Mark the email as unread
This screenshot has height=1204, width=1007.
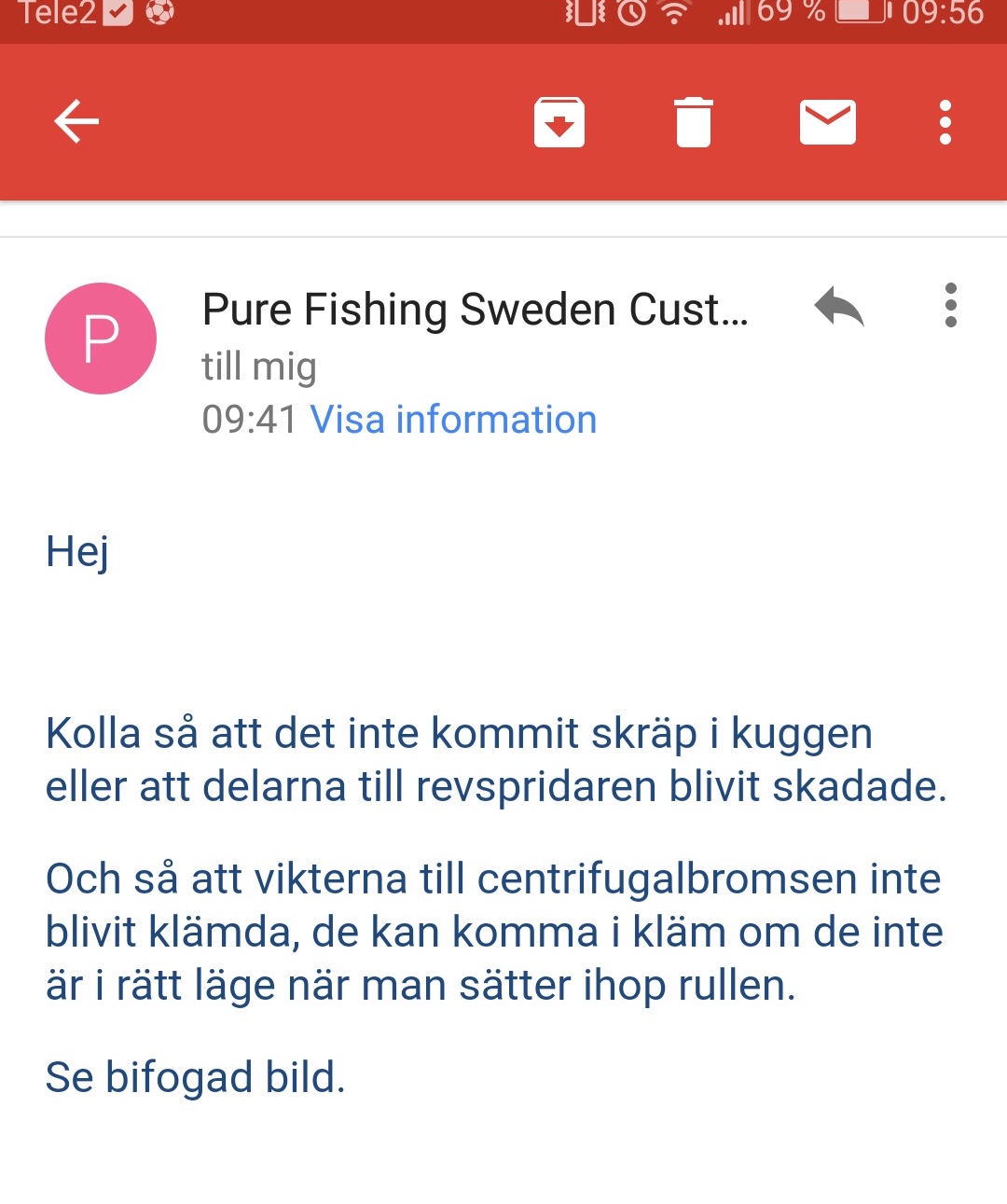pyautogui.click(x=828, y=122)
